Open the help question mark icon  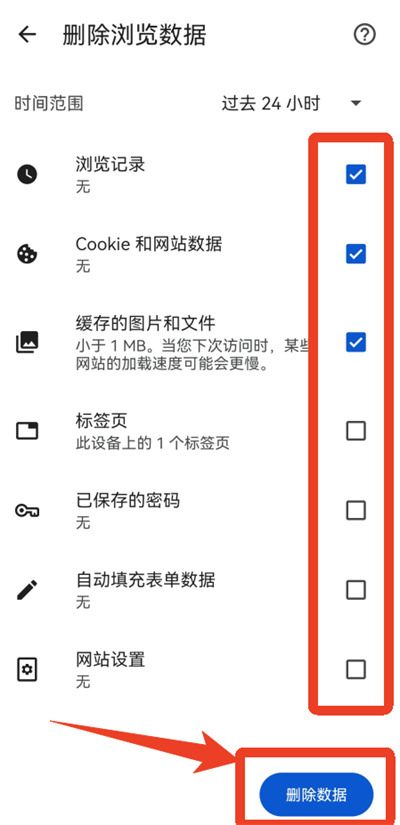point(364,35)
